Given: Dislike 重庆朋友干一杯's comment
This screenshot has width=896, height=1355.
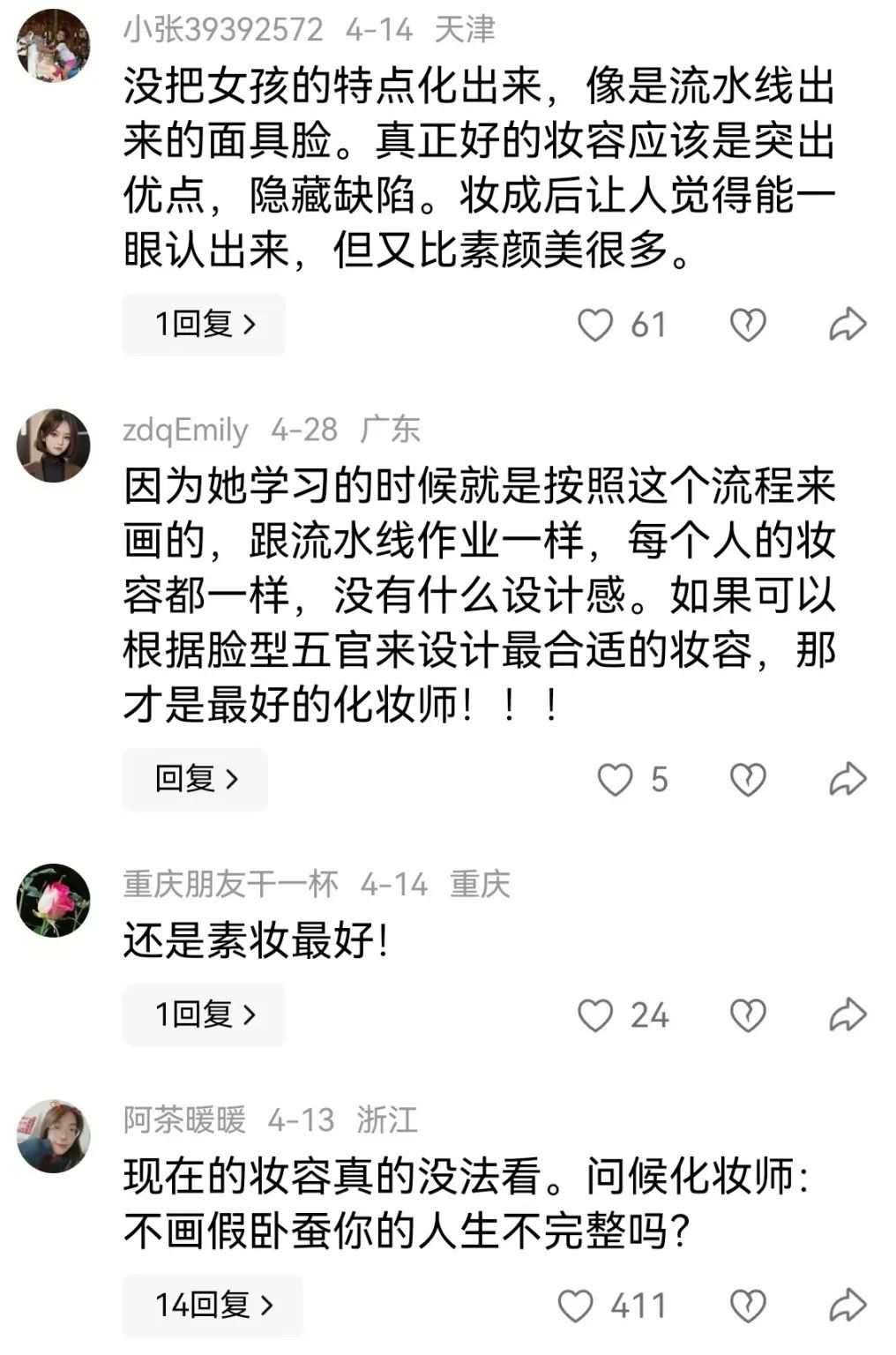Looking at the screenshot, I should click(x=748, y=1015).
